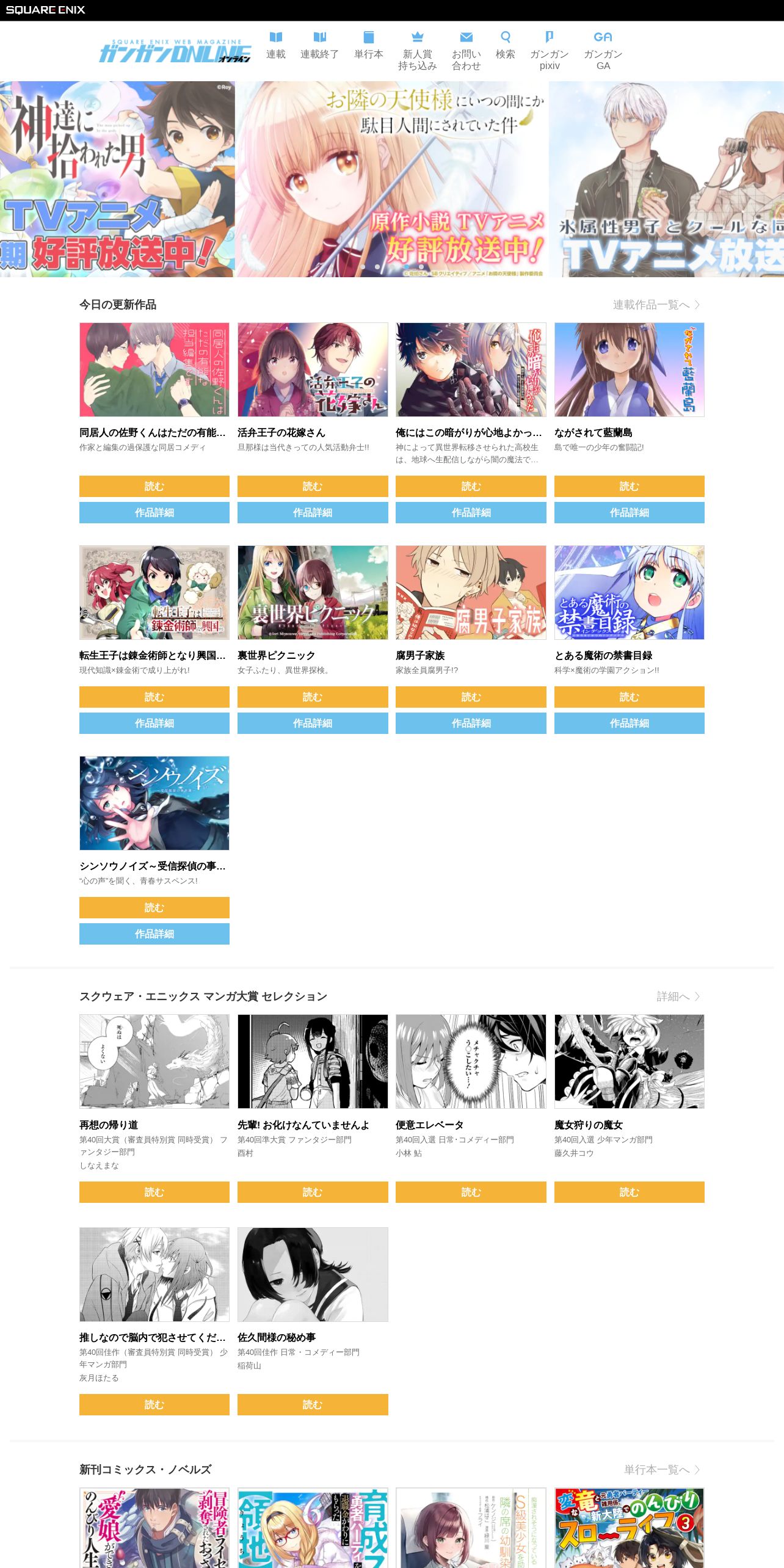Visit ガンガン GA
This screenshot has height=1568, width=784.
(x=603, y=51)
